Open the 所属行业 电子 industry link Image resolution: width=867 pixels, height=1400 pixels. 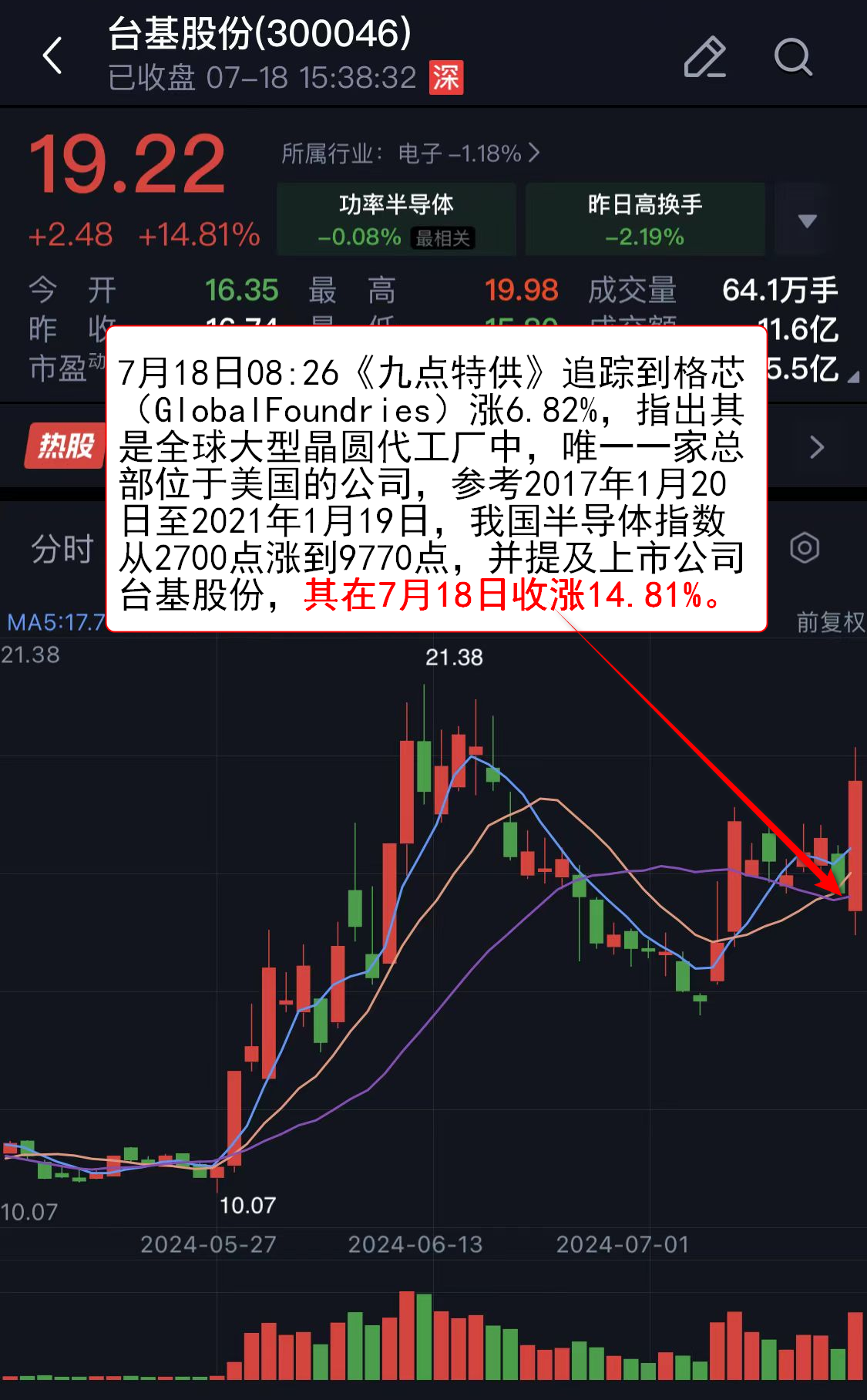pyautogui.click(x=410, y=153)
